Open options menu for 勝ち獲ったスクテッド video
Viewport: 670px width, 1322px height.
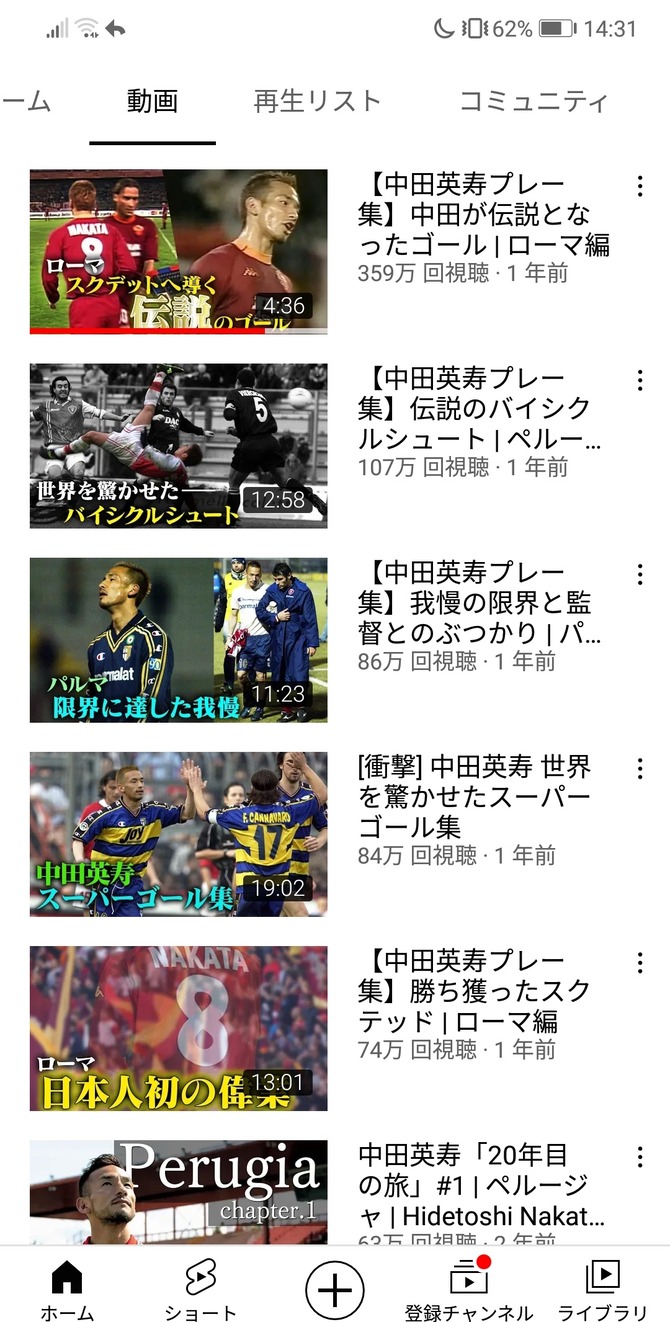(x=639, y=962)
